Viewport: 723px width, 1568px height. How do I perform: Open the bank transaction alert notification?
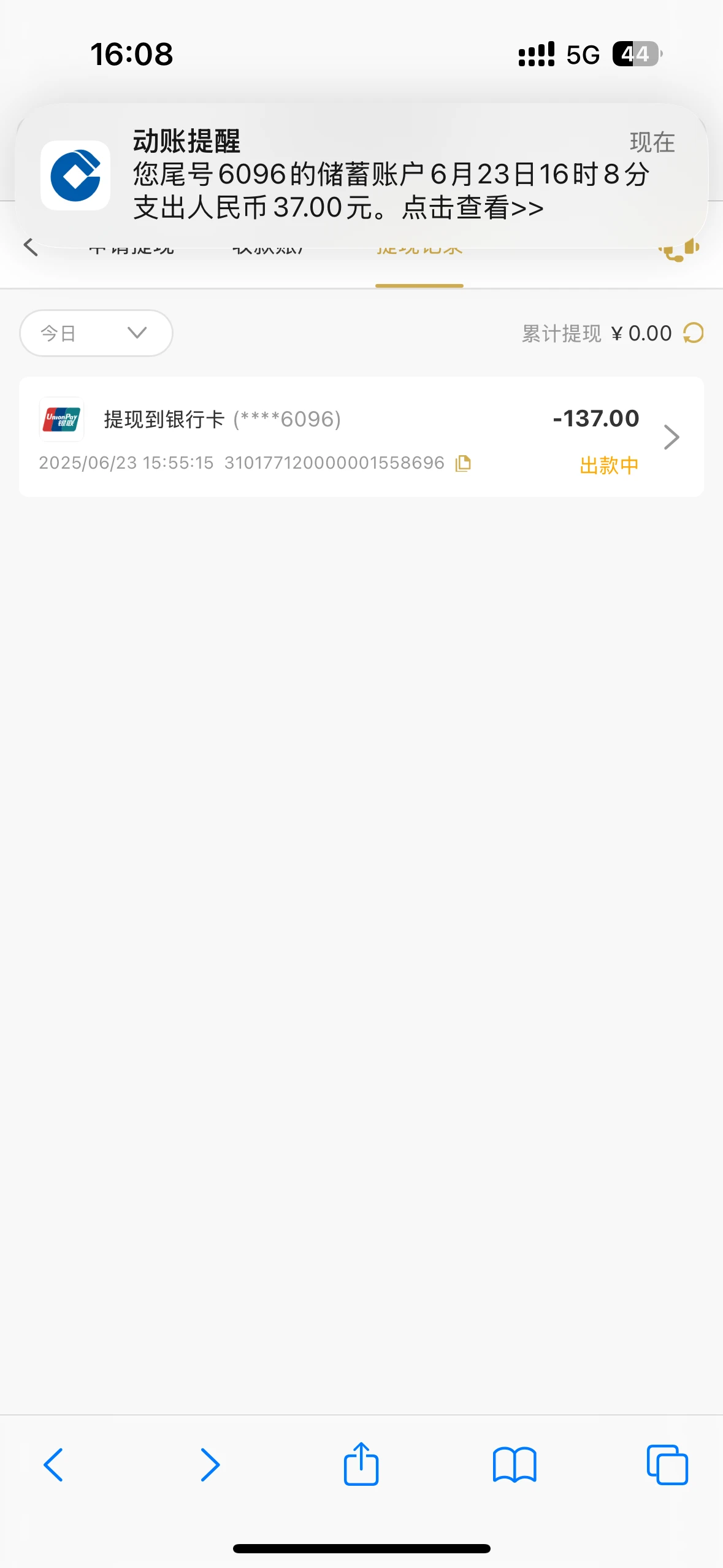click(361, 175)
